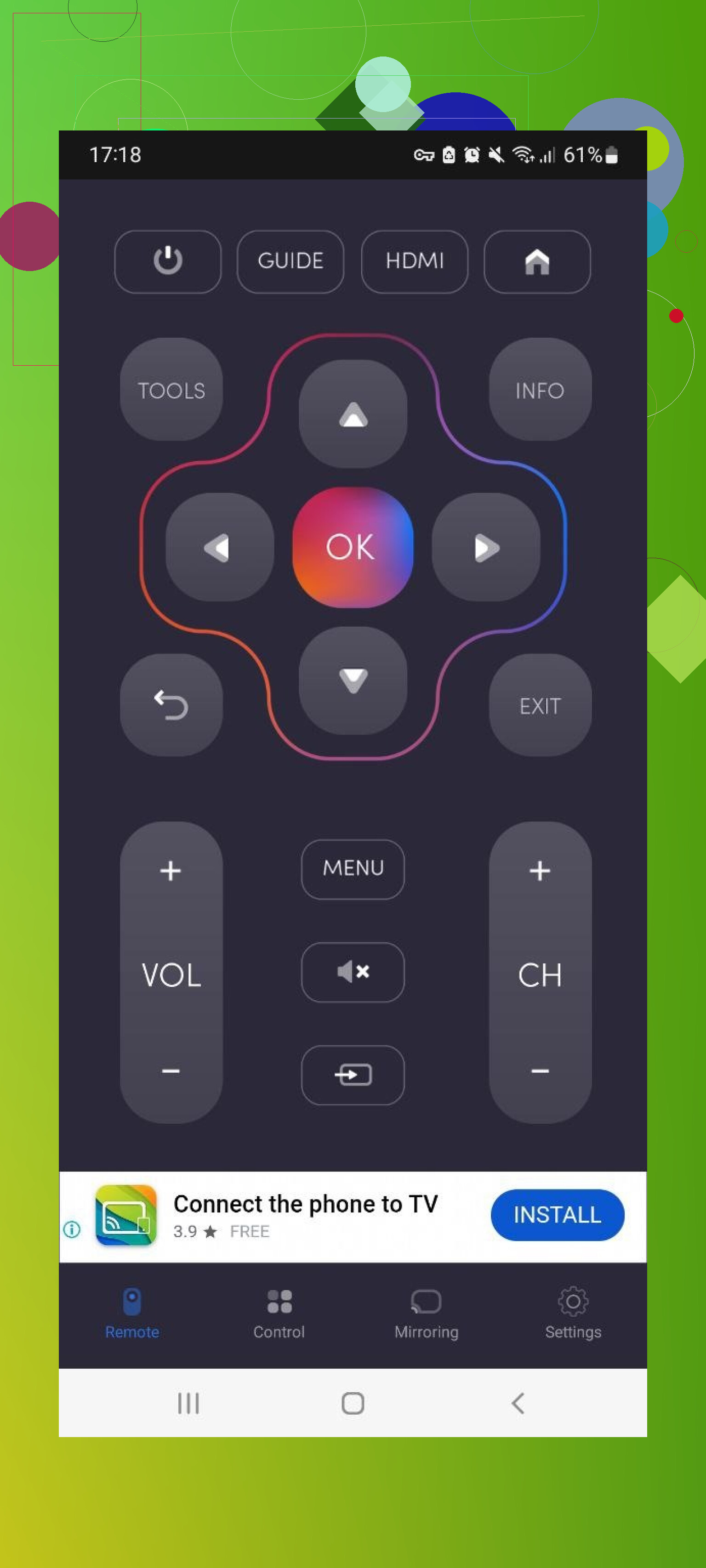Tap the left arrow on the d-pad

219,547
